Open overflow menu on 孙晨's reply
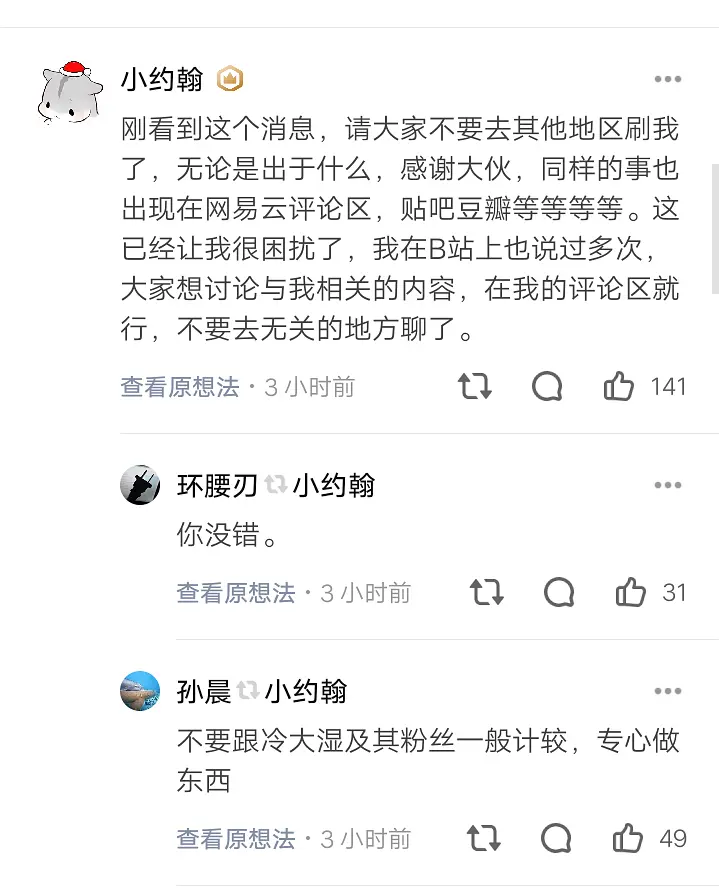This screenshot has height=892, width=719. click(x=668, y=691)
